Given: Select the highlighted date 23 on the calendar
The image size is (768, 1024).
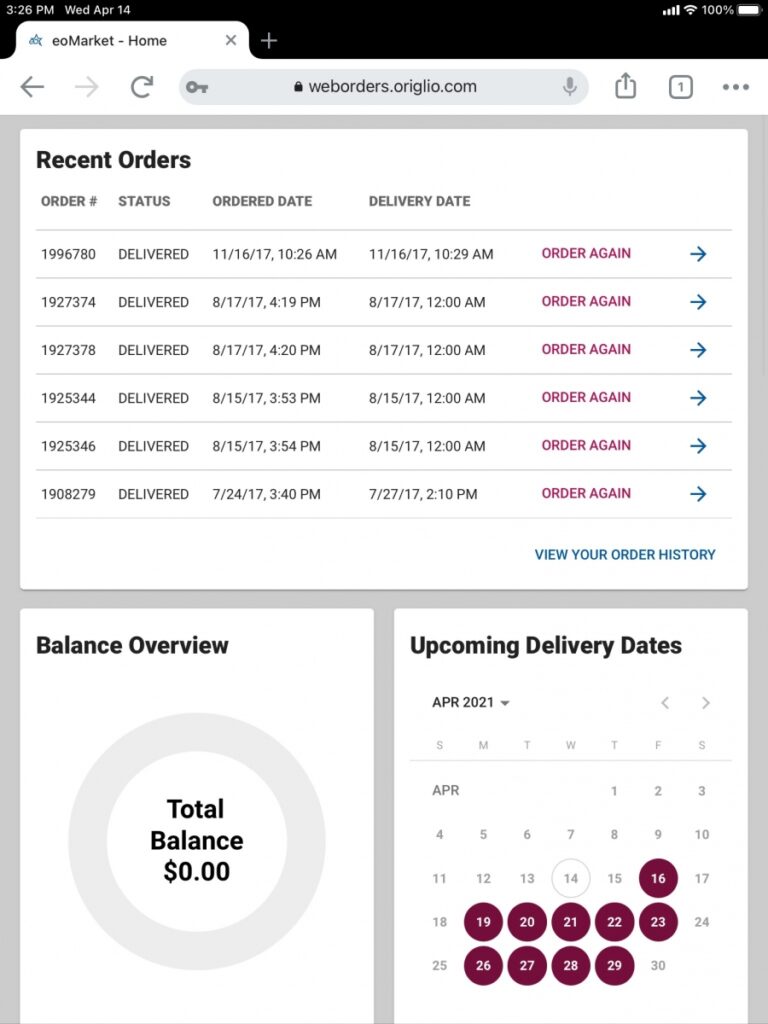Looking at the screenshot, I should pos(658,922).
